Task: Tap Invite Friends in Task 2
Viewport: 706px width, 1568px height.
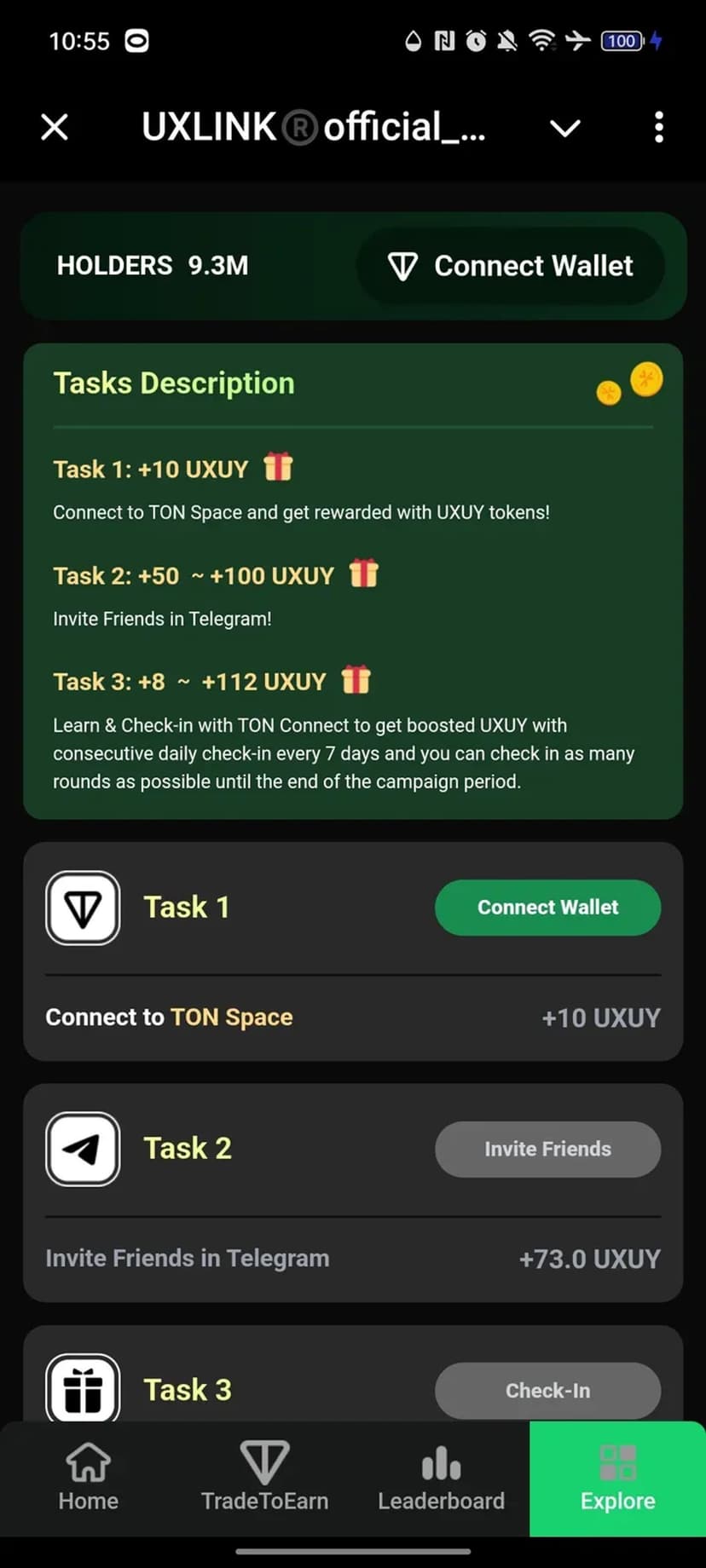Action: (547, 1149)
